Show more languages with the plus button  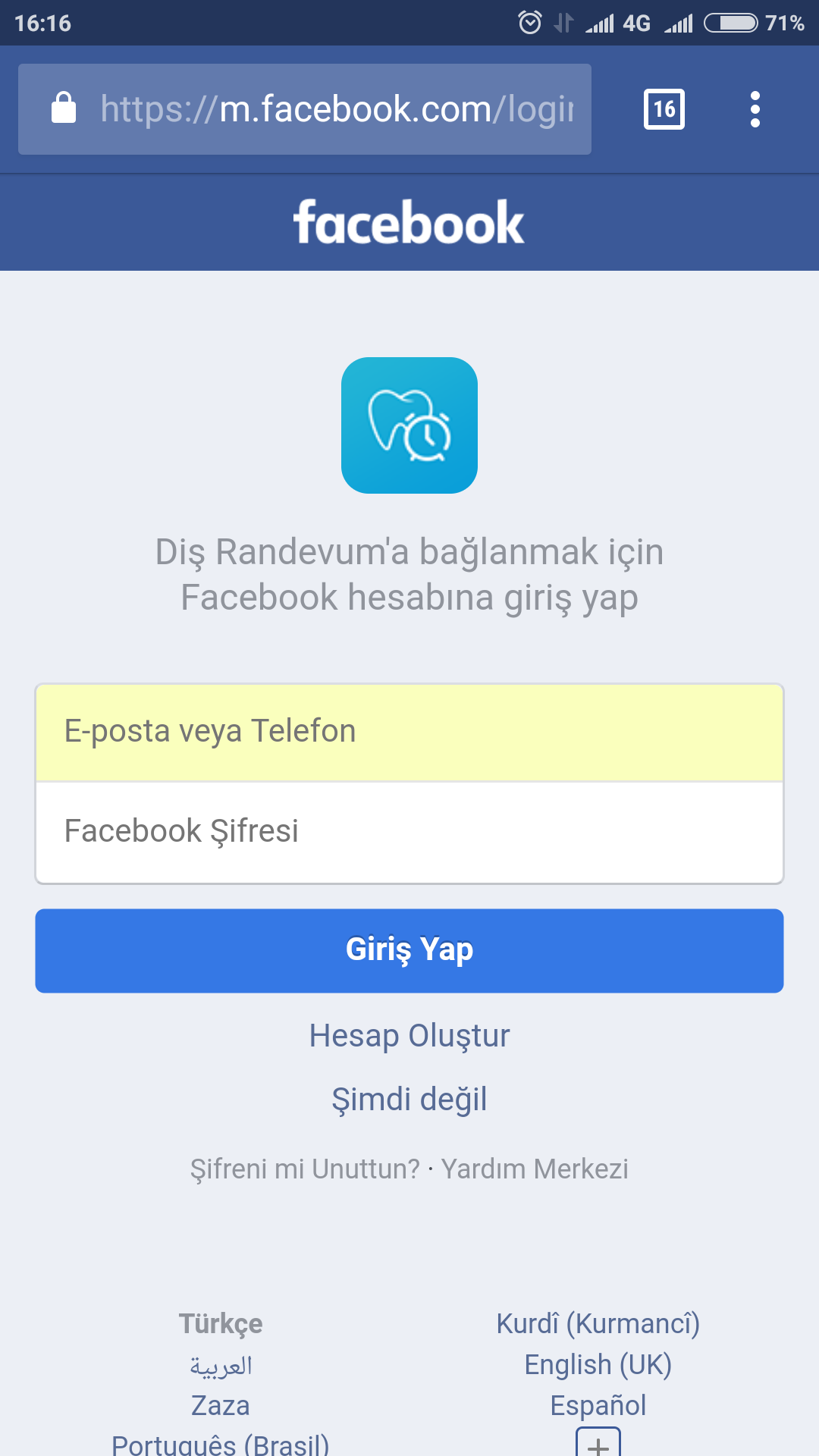pos(598,1443)
